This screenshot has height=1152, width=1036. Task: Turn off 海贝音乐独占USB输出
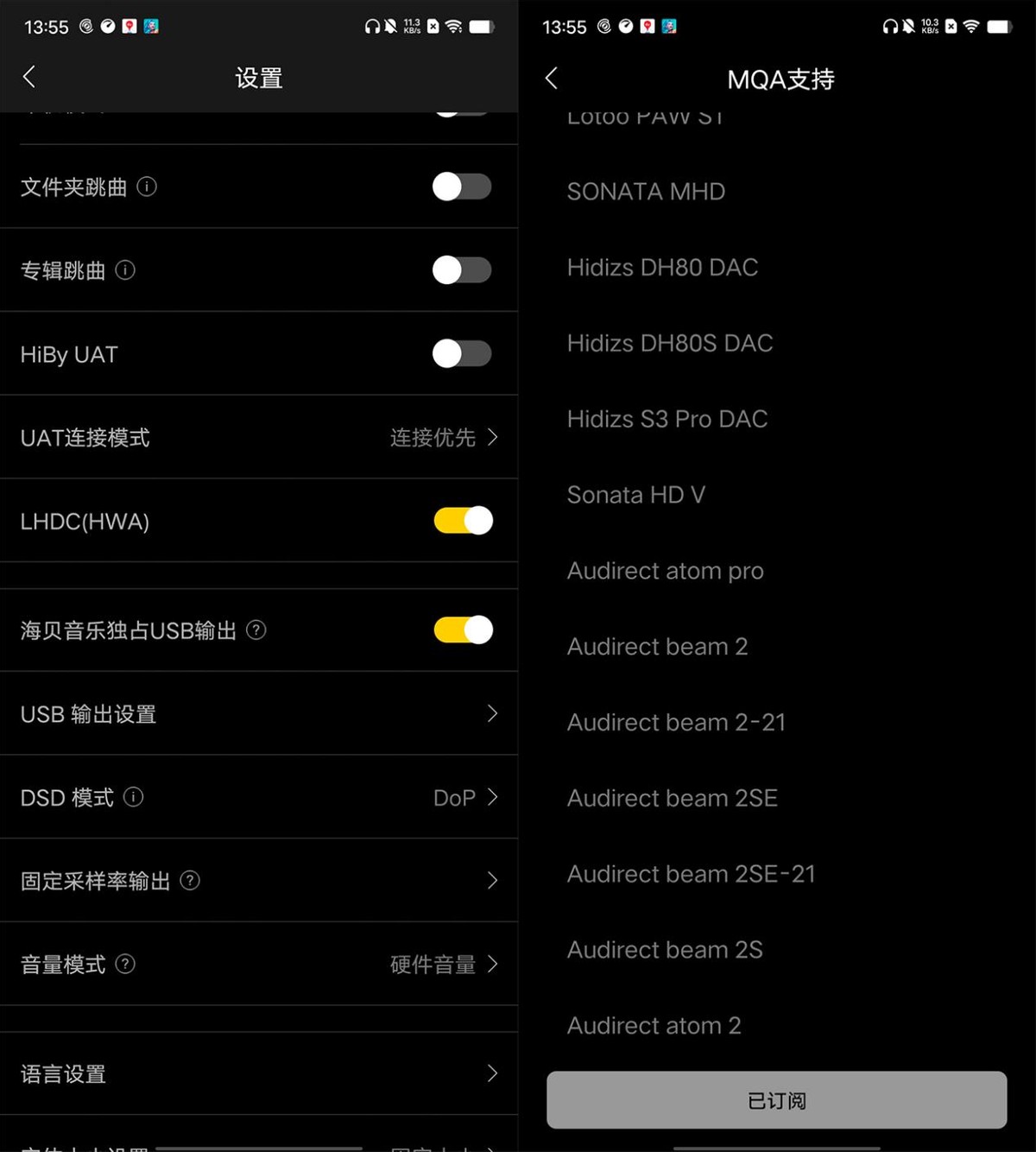pyautogui.click(x=462, y=630)
